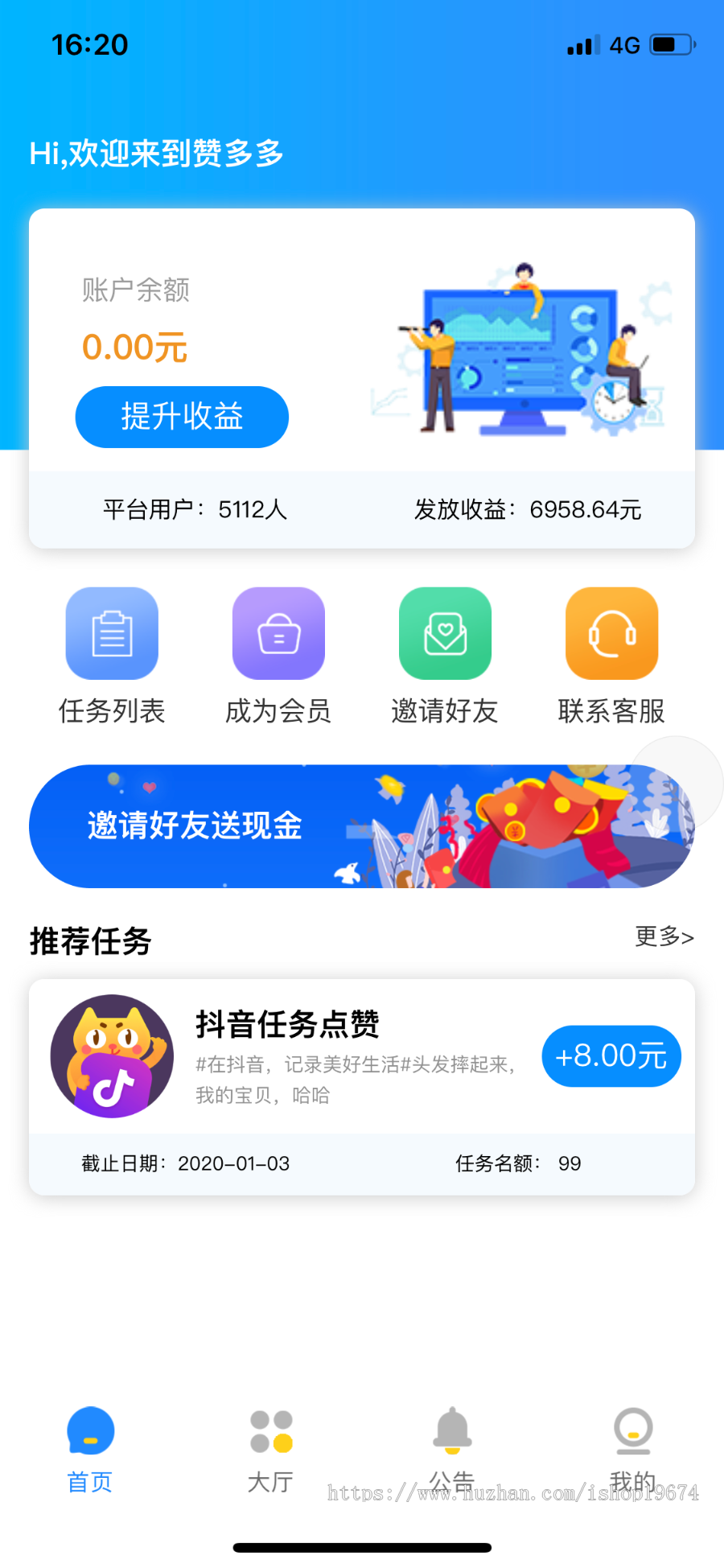This screenshot has width=724, height=1568.
Task: Open the 邀请好友 invite friends icon
Action: tap(445, 632)
